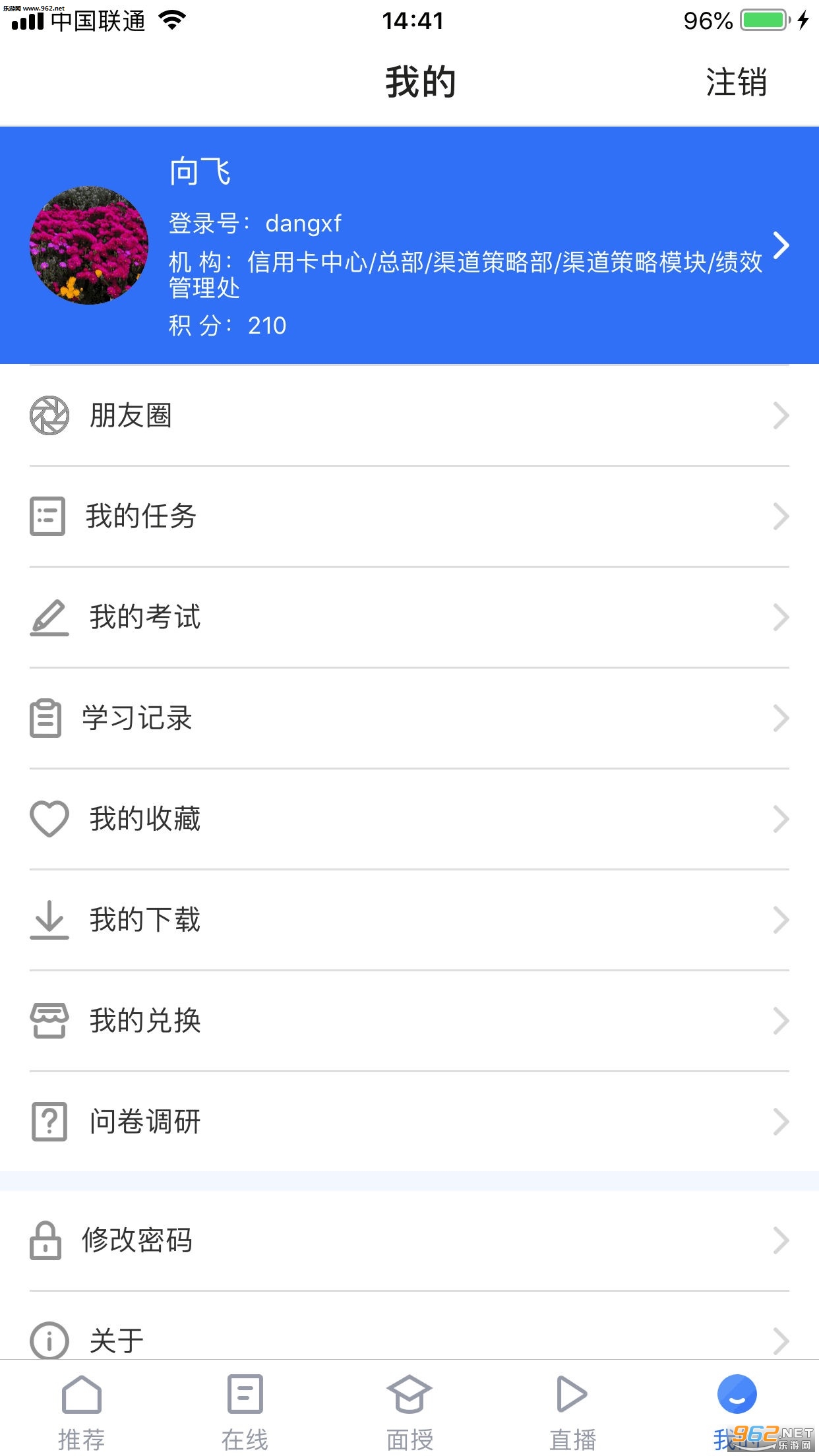Screen dimensions: 819x1456
Task: Open 我的兑换
Action: (409, 1021)
